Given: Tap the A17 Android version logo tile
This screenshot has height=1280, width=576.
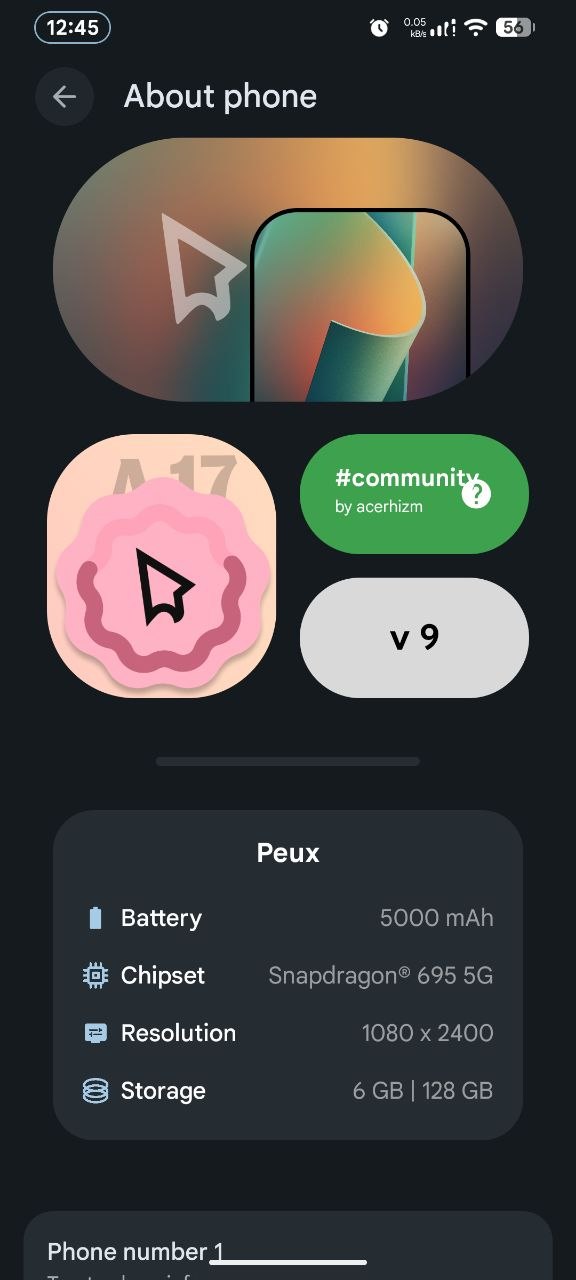Looking at the screenshot, I should click(x=161, y=565).
